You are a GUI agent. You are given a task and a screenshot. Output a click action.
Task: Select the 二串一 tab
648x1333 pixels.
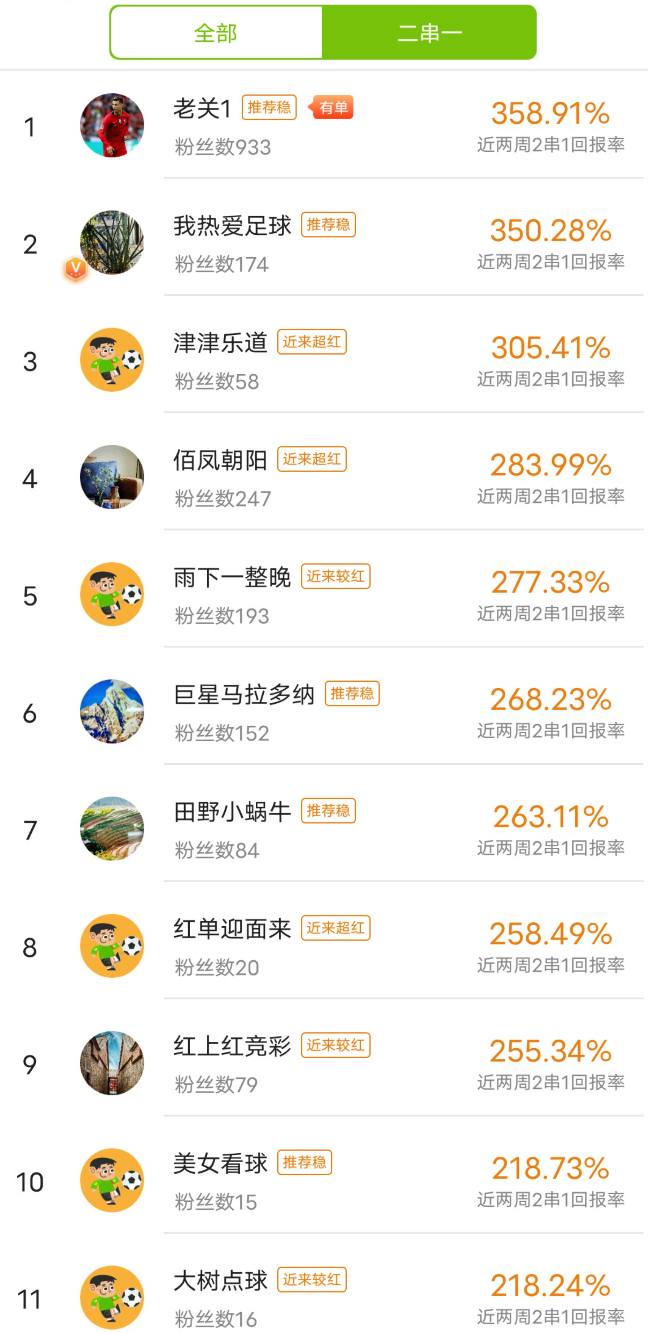429,33
